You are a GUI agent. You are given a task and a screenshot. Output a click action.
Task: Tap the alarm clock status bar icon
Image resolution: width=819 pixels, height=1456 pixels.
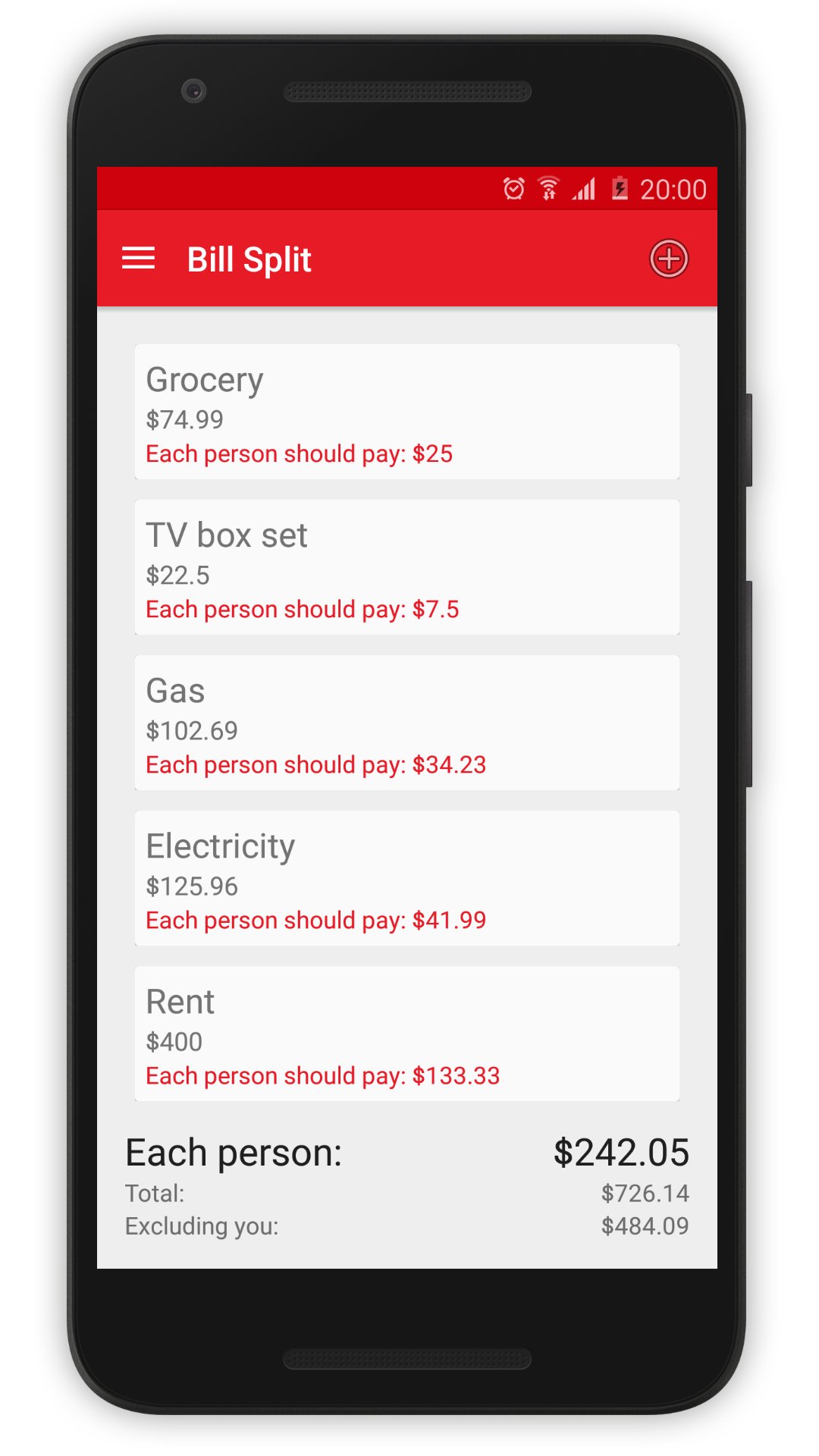pos(514,188)
